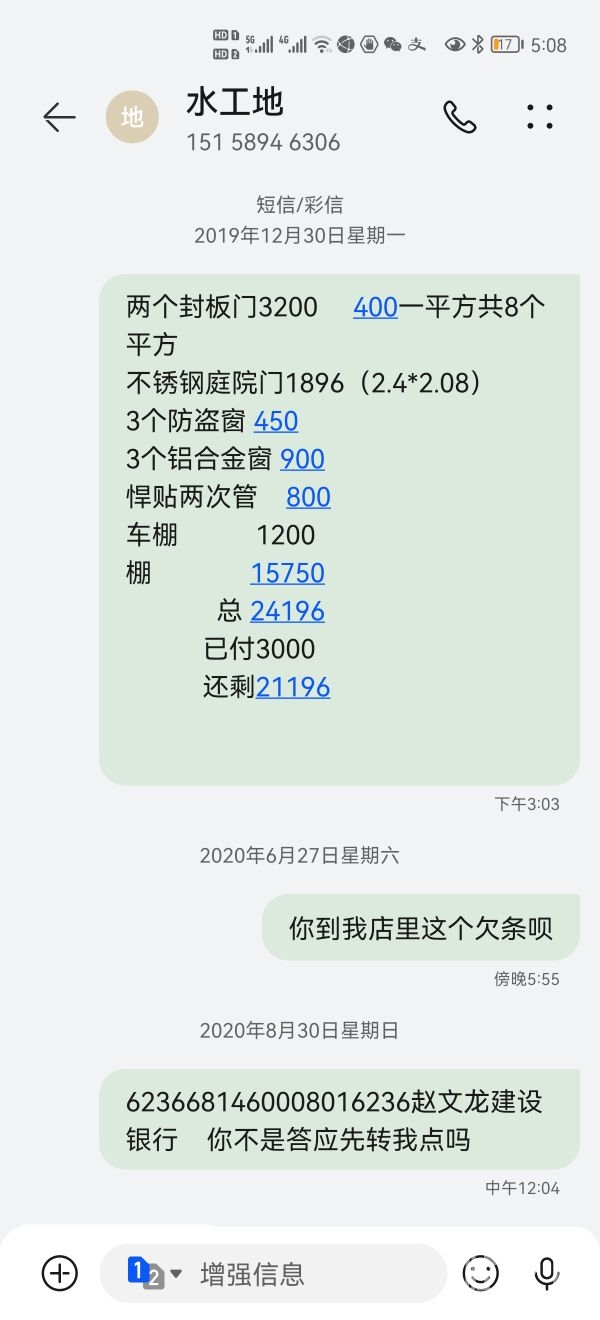
Task: Open the more options menu
Action: (x=540, y=118)
